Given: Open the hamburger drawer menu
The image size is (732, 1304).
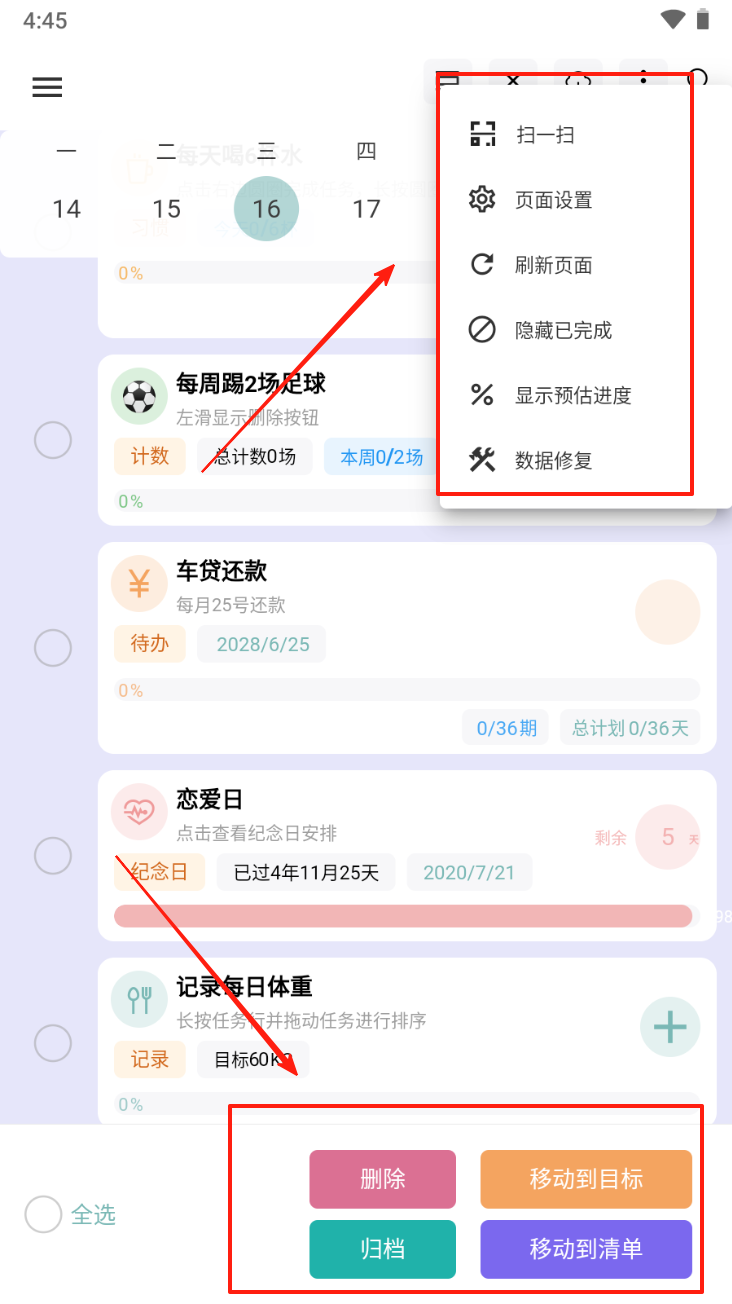Looking at the screenshot, I should [47, 87].
